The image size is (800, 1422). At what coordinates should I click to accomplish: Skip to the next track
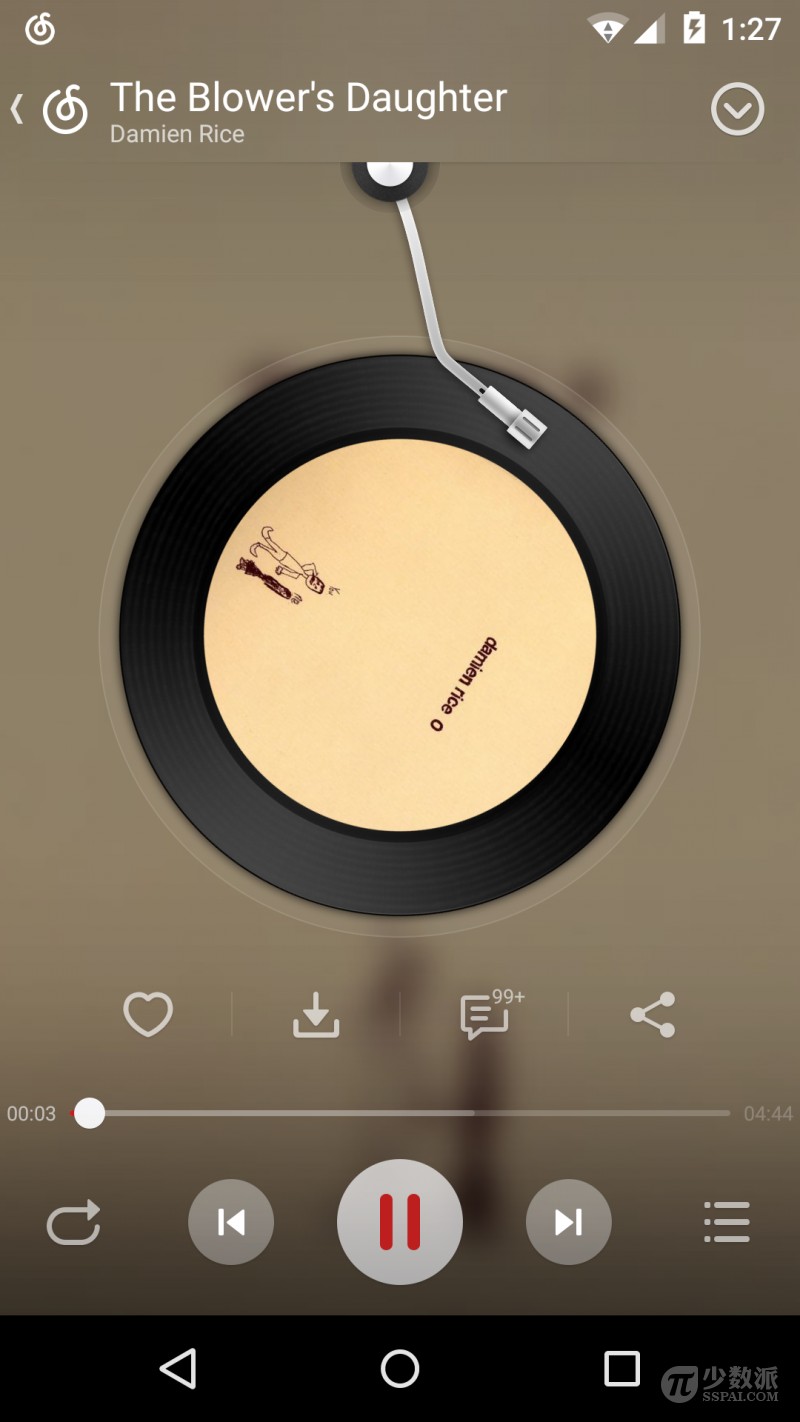(568, 1222)
